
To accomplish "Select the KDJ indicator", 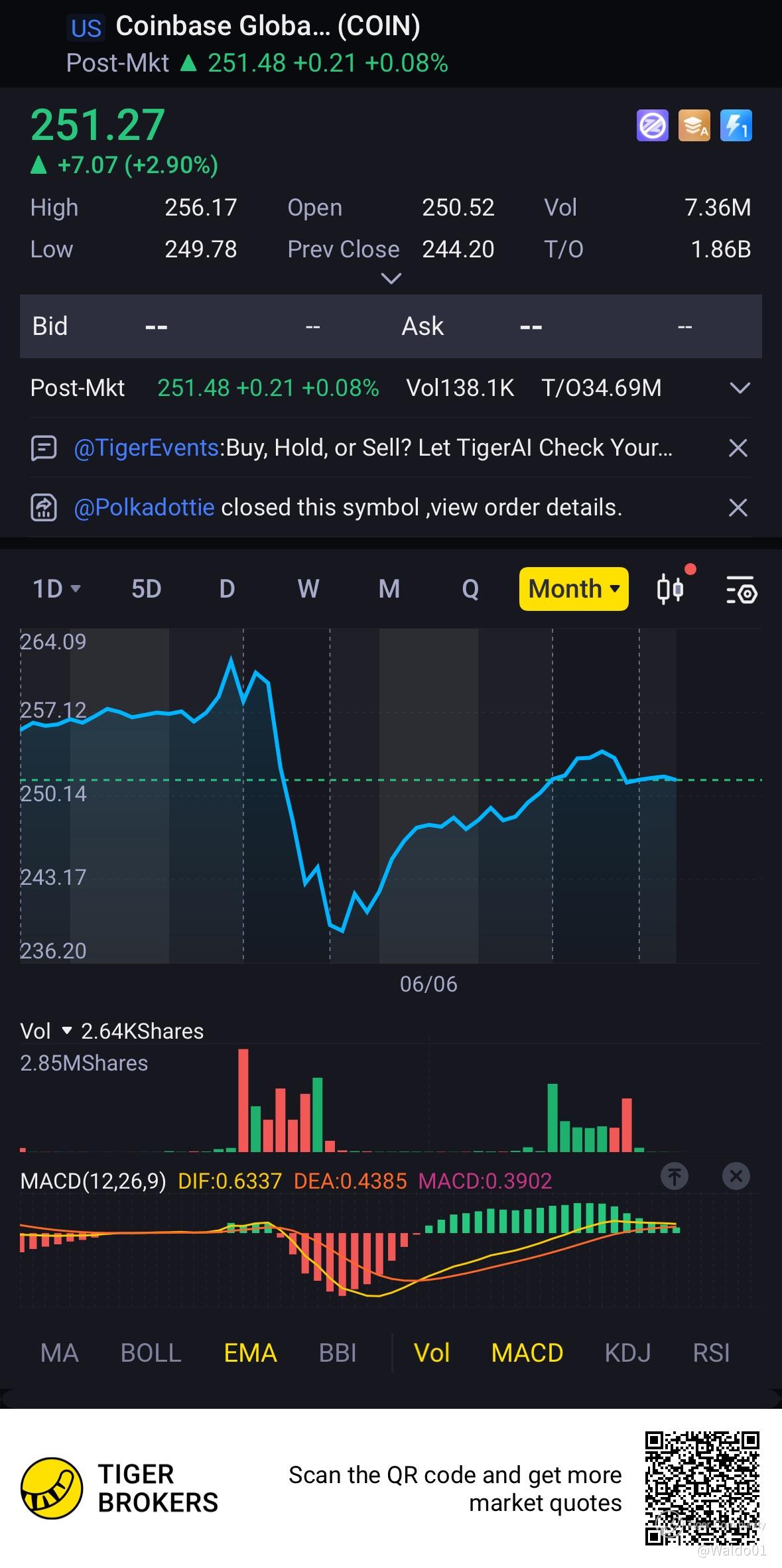I will pos(627,1353).
